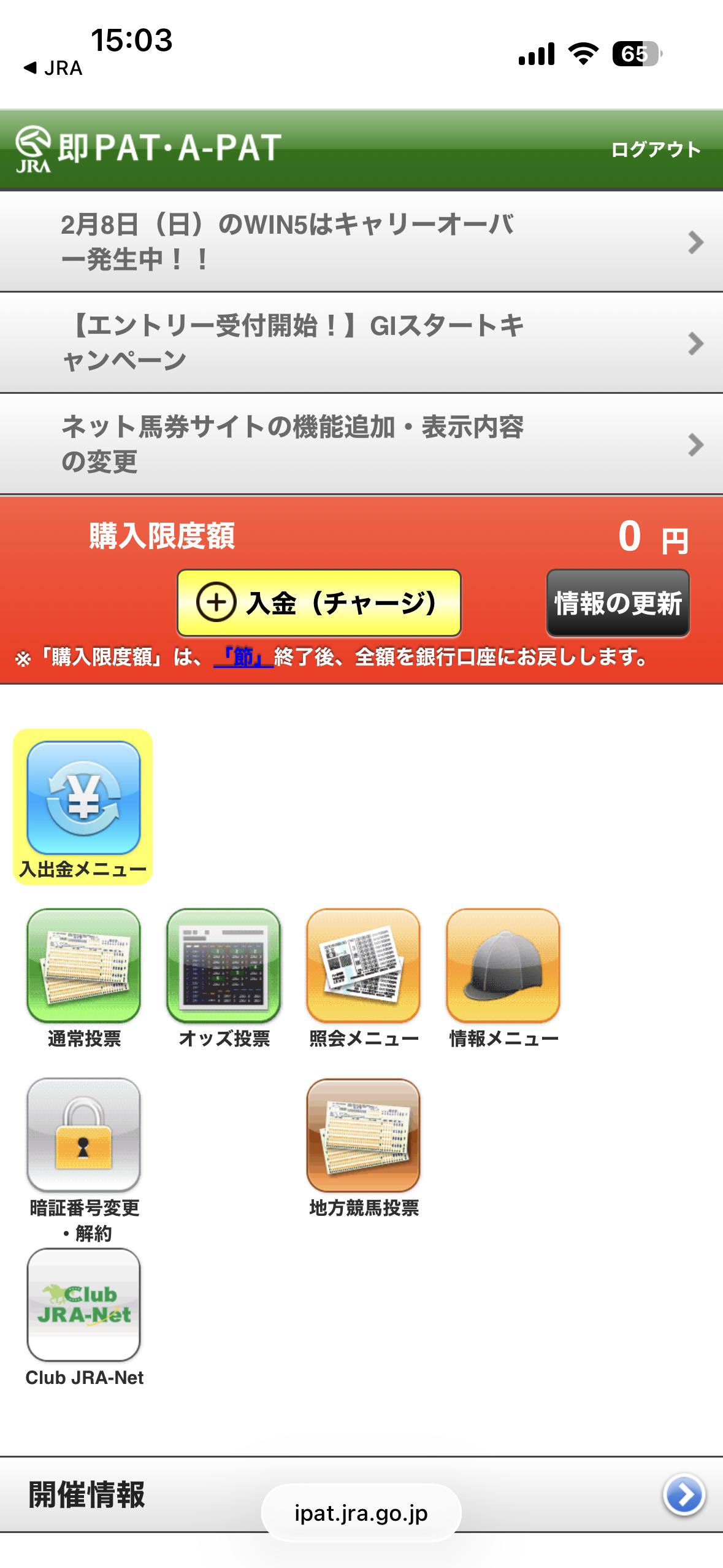This screenshot has height=1568, width=723.
Task: Open 入出金メニュー
Action: (x=83, y=805)
